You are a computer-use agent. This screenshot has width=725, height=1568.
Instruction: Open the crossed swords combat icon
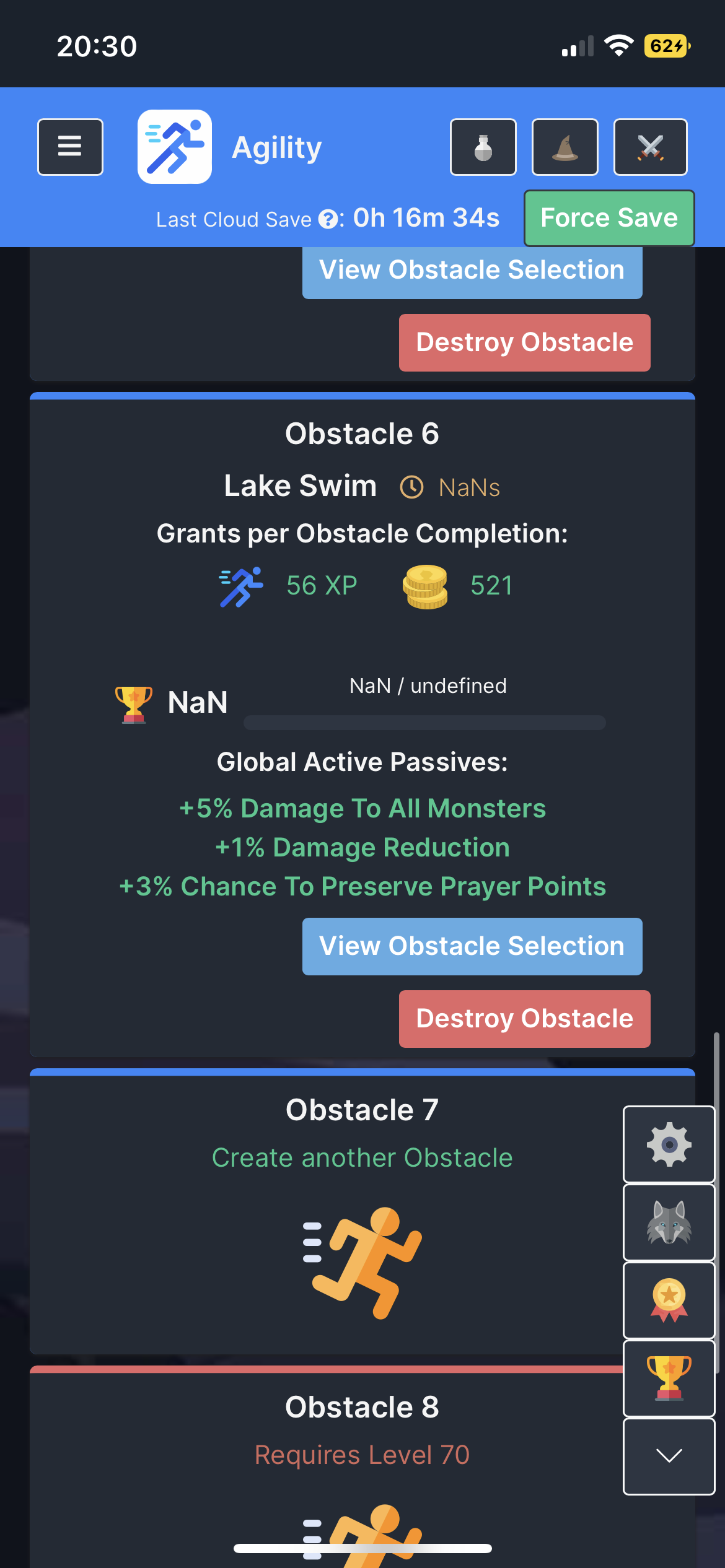pos(650,147)
